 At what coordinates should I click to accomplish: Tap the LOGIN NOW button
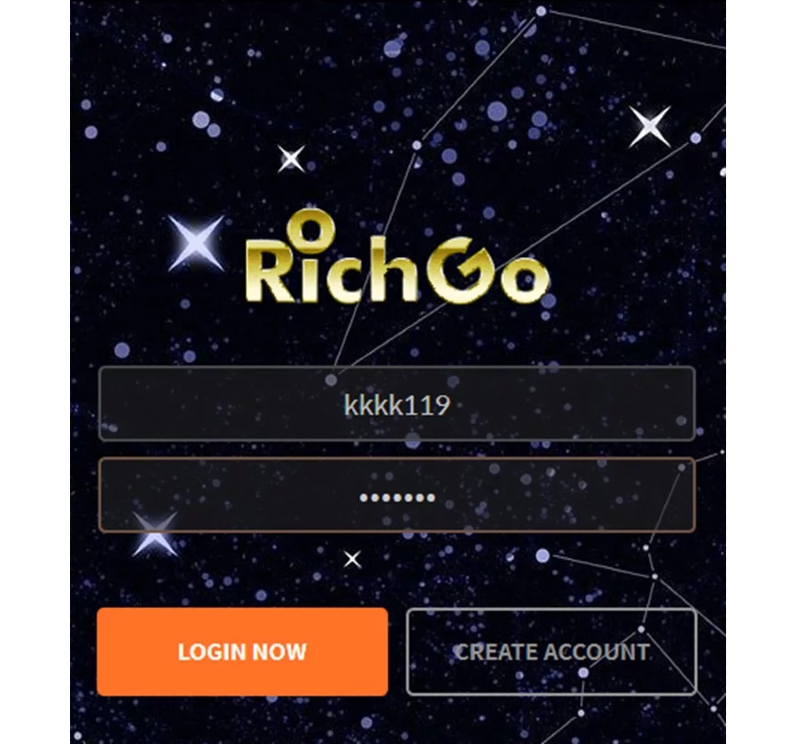242,652
